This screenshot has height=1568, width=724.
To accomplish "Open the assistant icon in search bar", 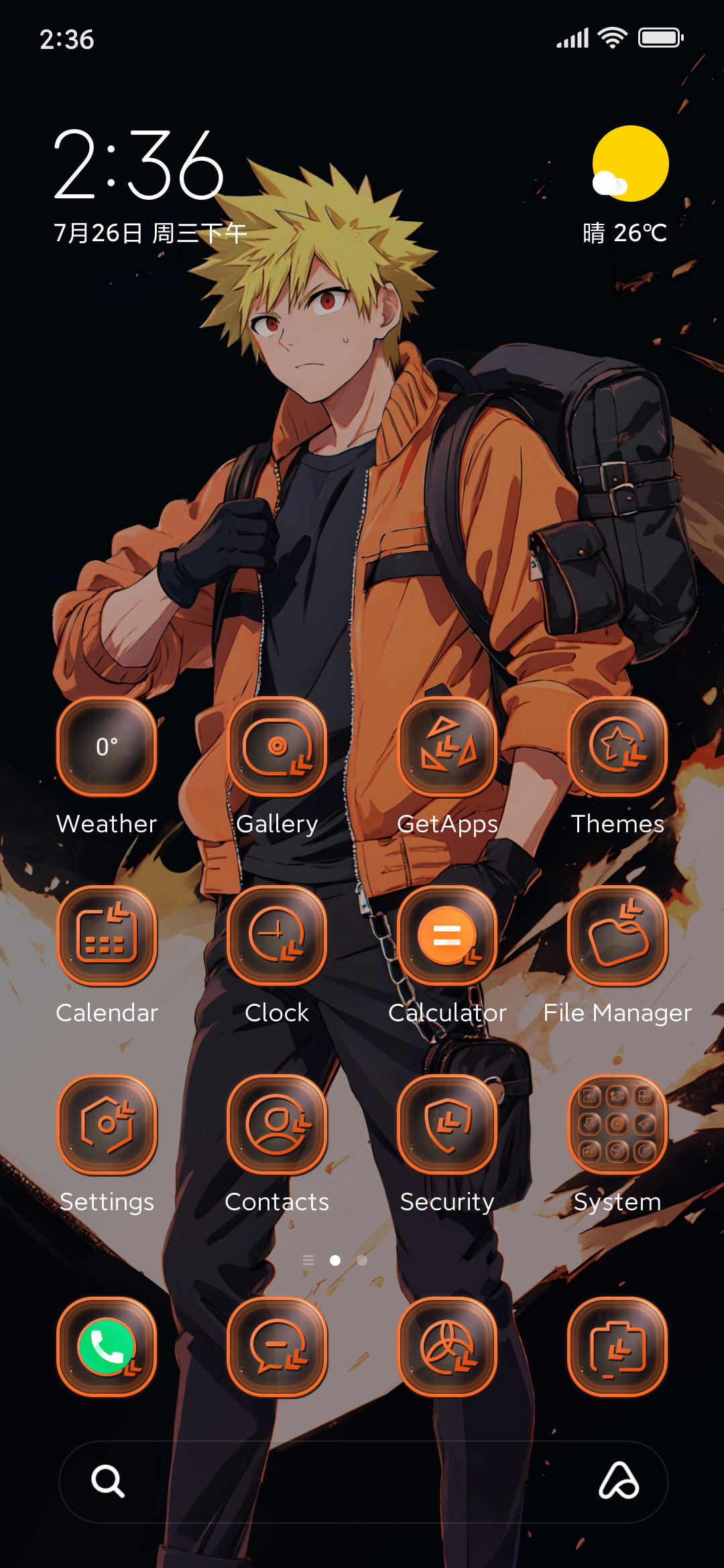I will click(618, 1481).
